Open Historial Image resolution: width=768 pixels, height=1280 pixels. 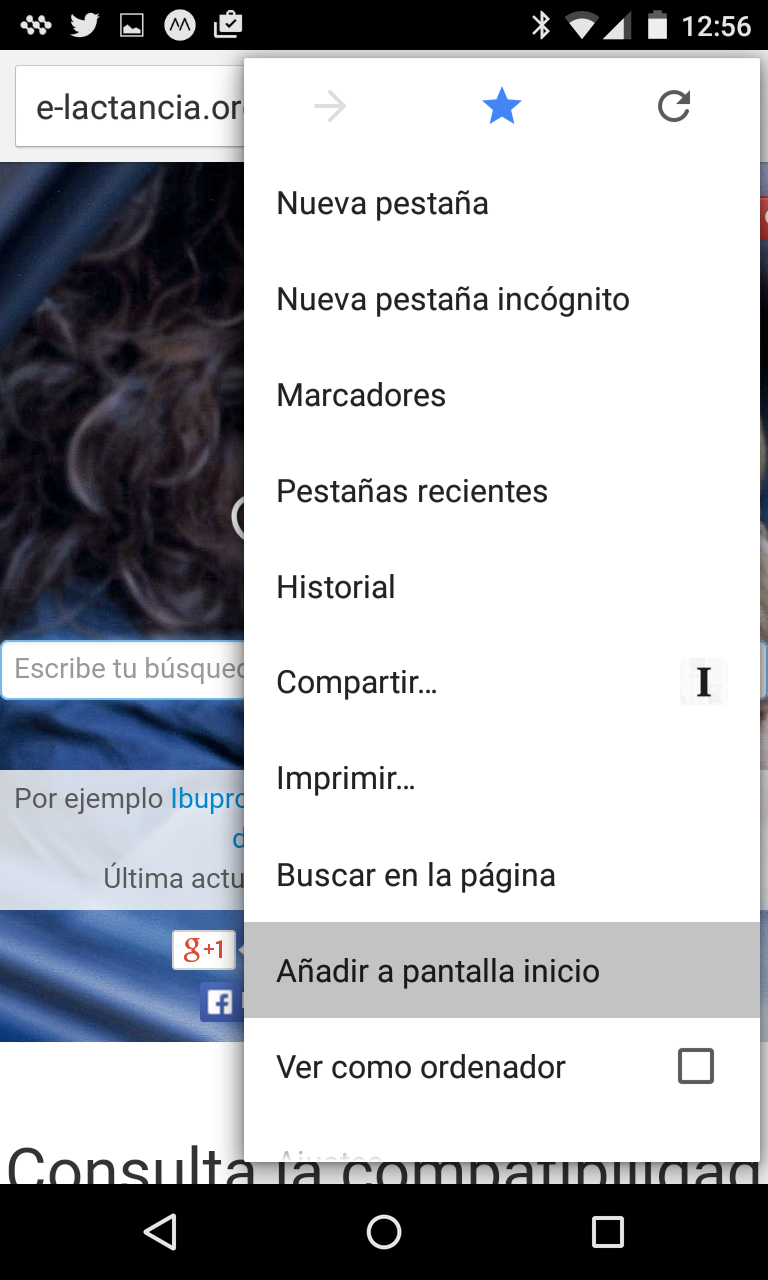click(x=336, y=587)
